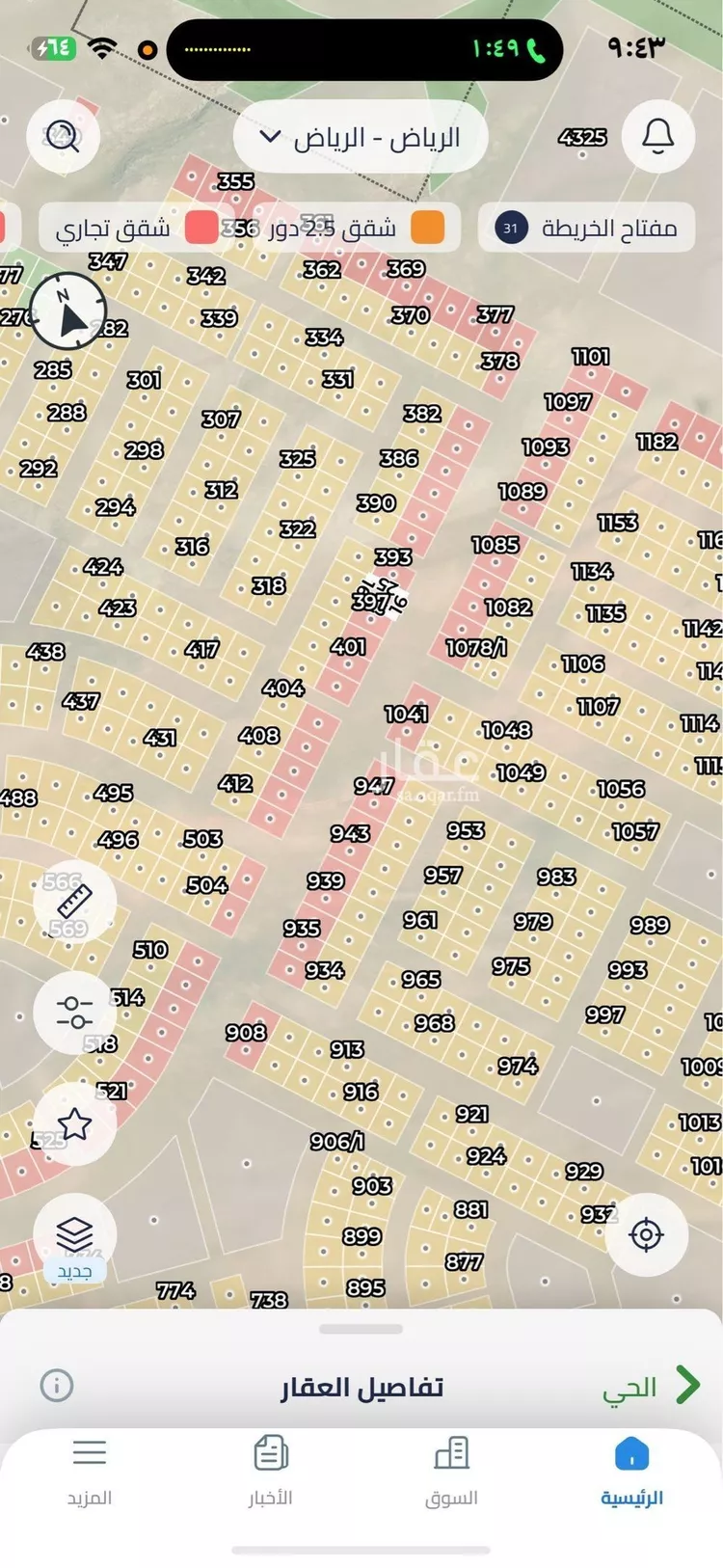Open favorites with the star tool
Viewport: 723px width, 1568px height.
click(x=75, y=1121)
